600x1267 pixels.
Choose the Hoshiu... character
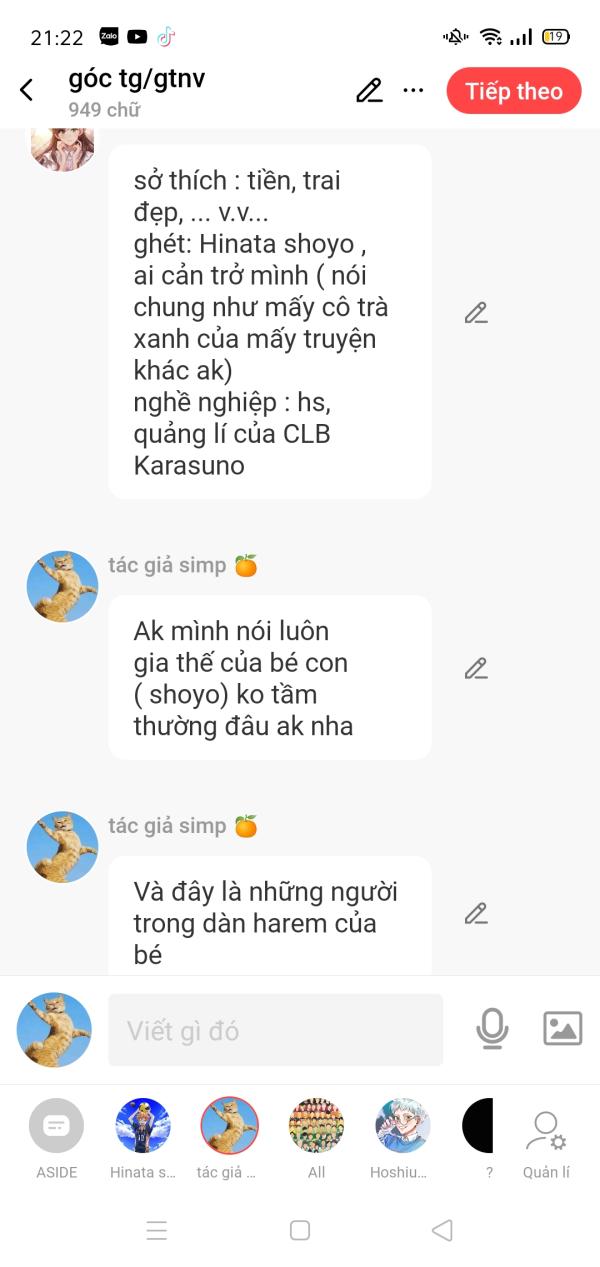click(402, 1138)
